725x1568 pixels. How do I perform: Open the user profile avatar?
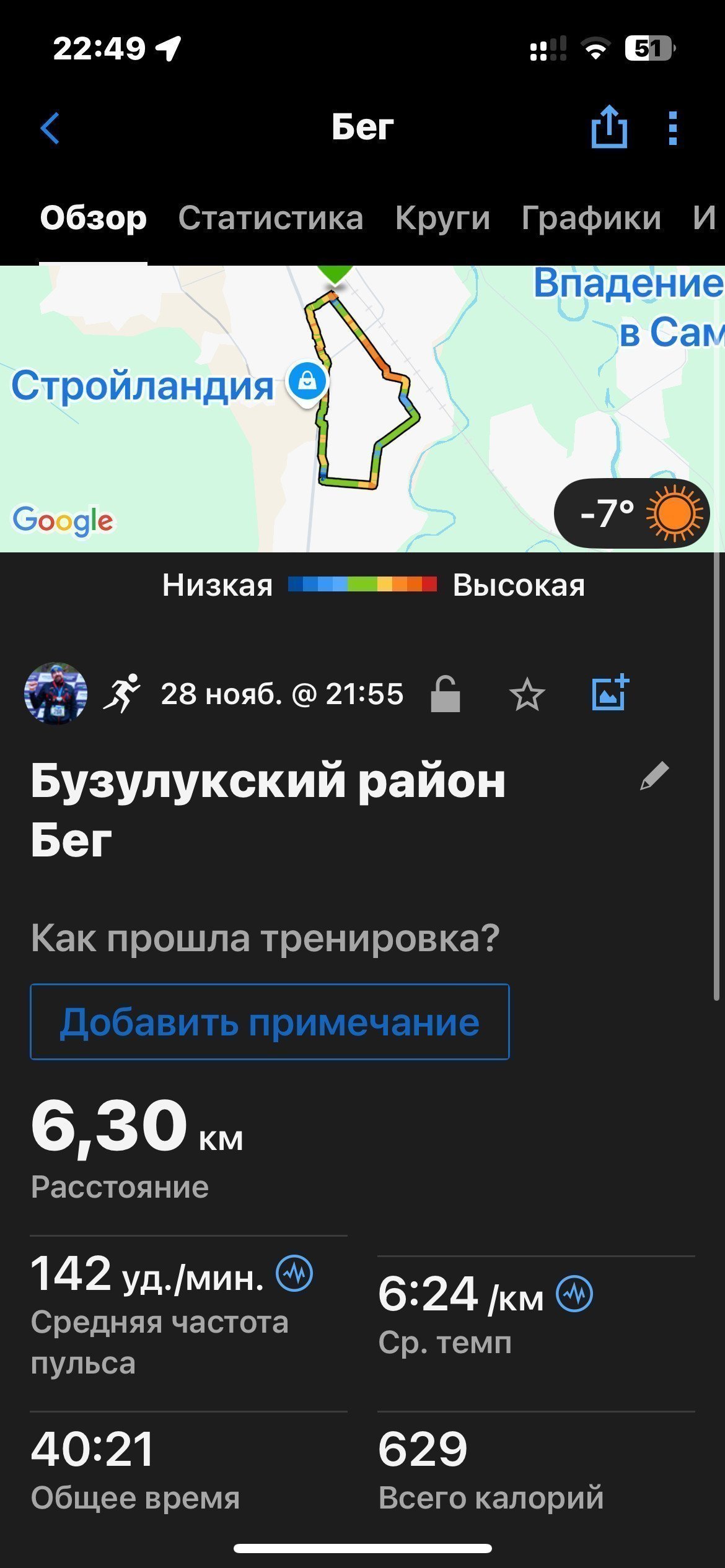click(x=56, y=694)
